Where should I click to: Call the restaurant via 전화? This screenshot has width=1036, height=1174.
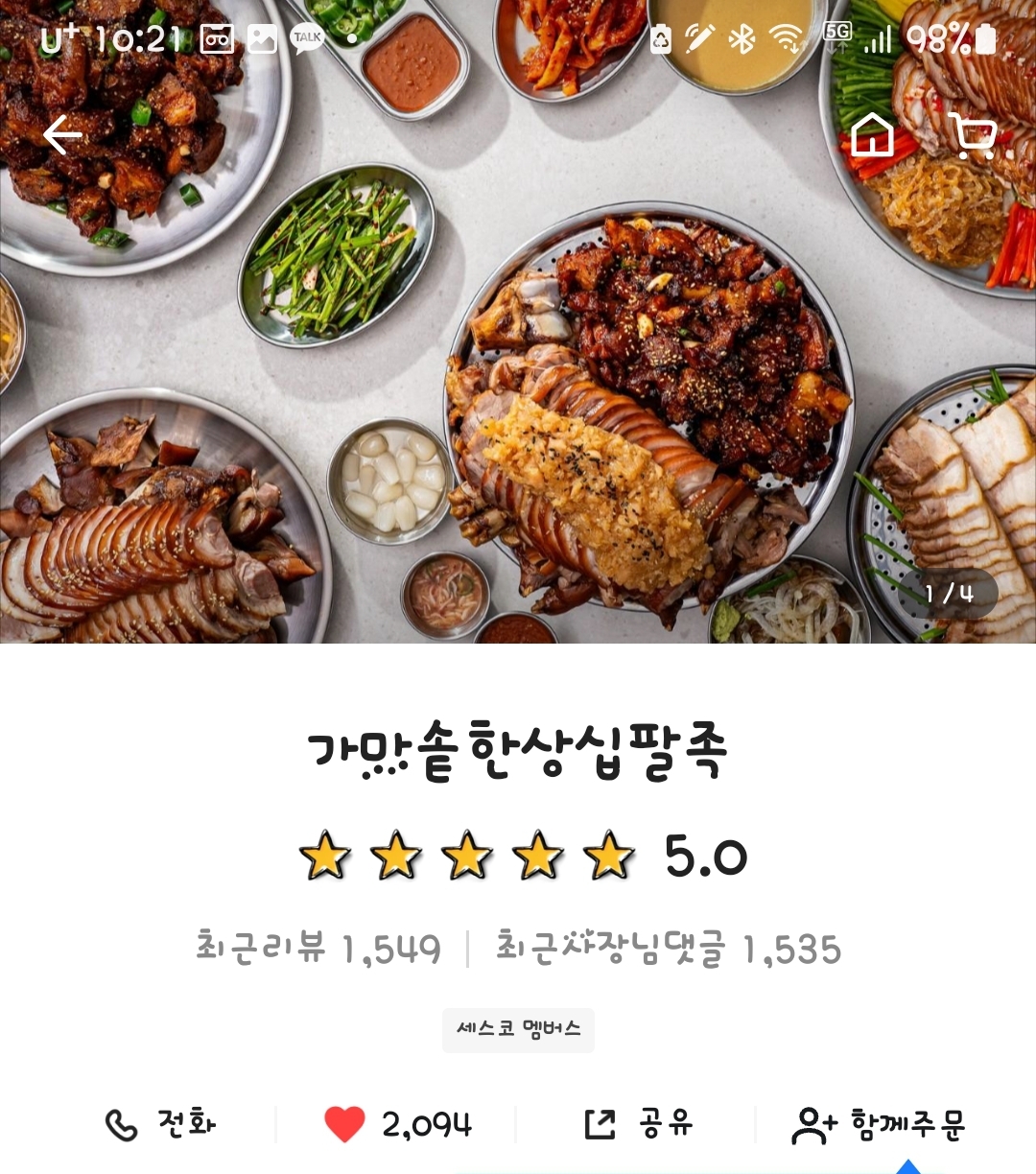(x=160, y=1123)
